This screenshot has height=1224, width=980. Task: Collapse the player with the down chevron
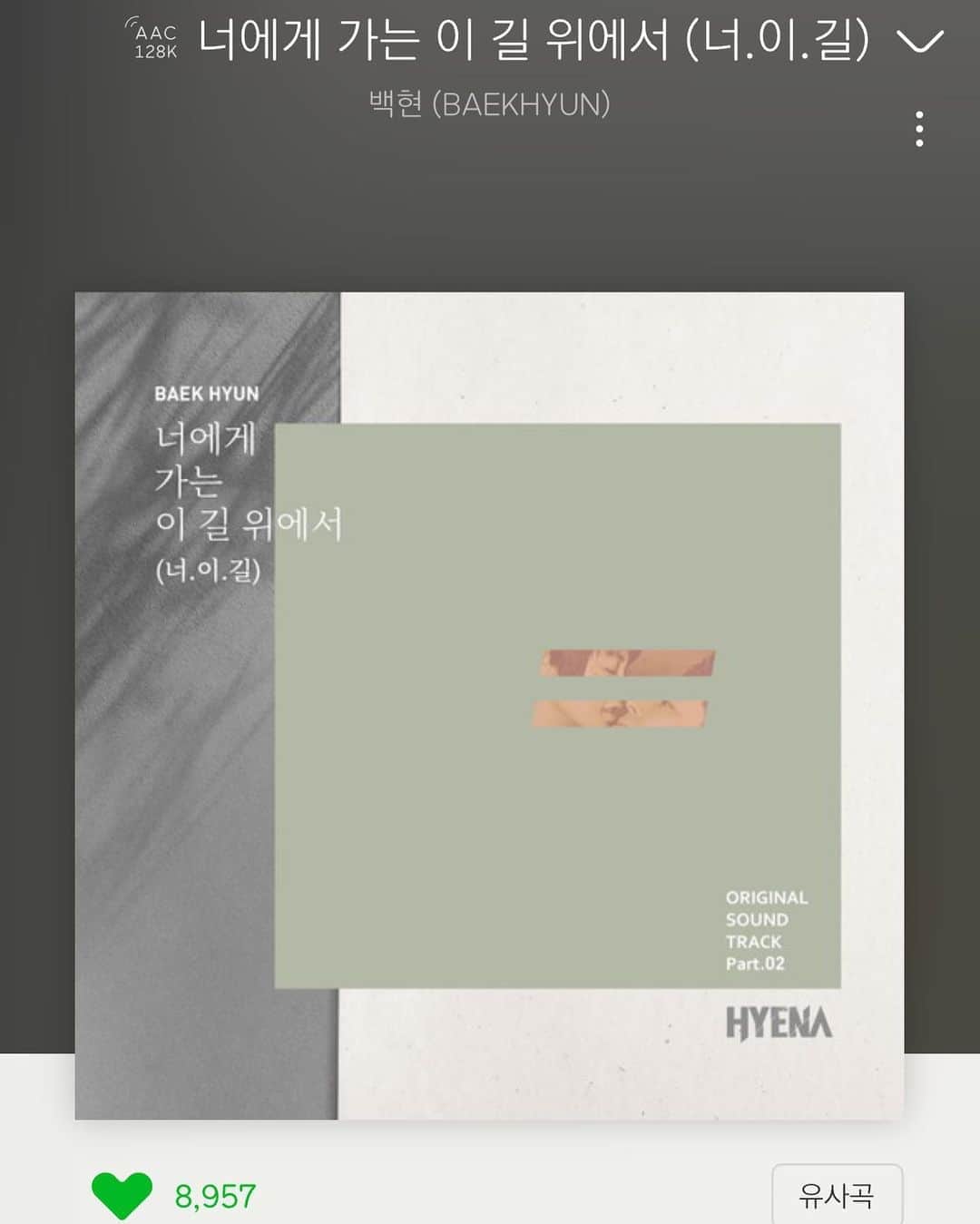919,41
